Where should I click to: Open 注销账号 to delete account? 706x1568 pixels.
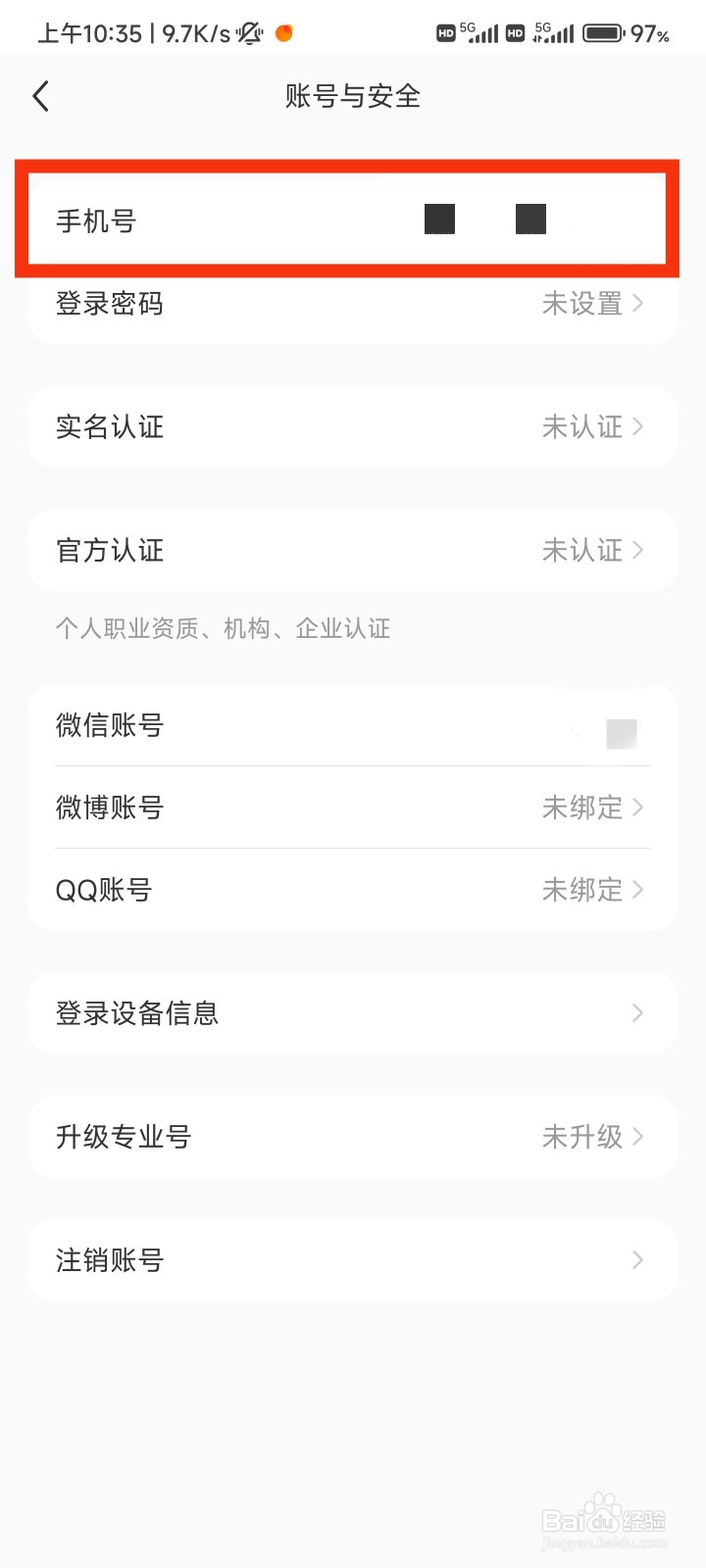click(x=353, y=1260)
